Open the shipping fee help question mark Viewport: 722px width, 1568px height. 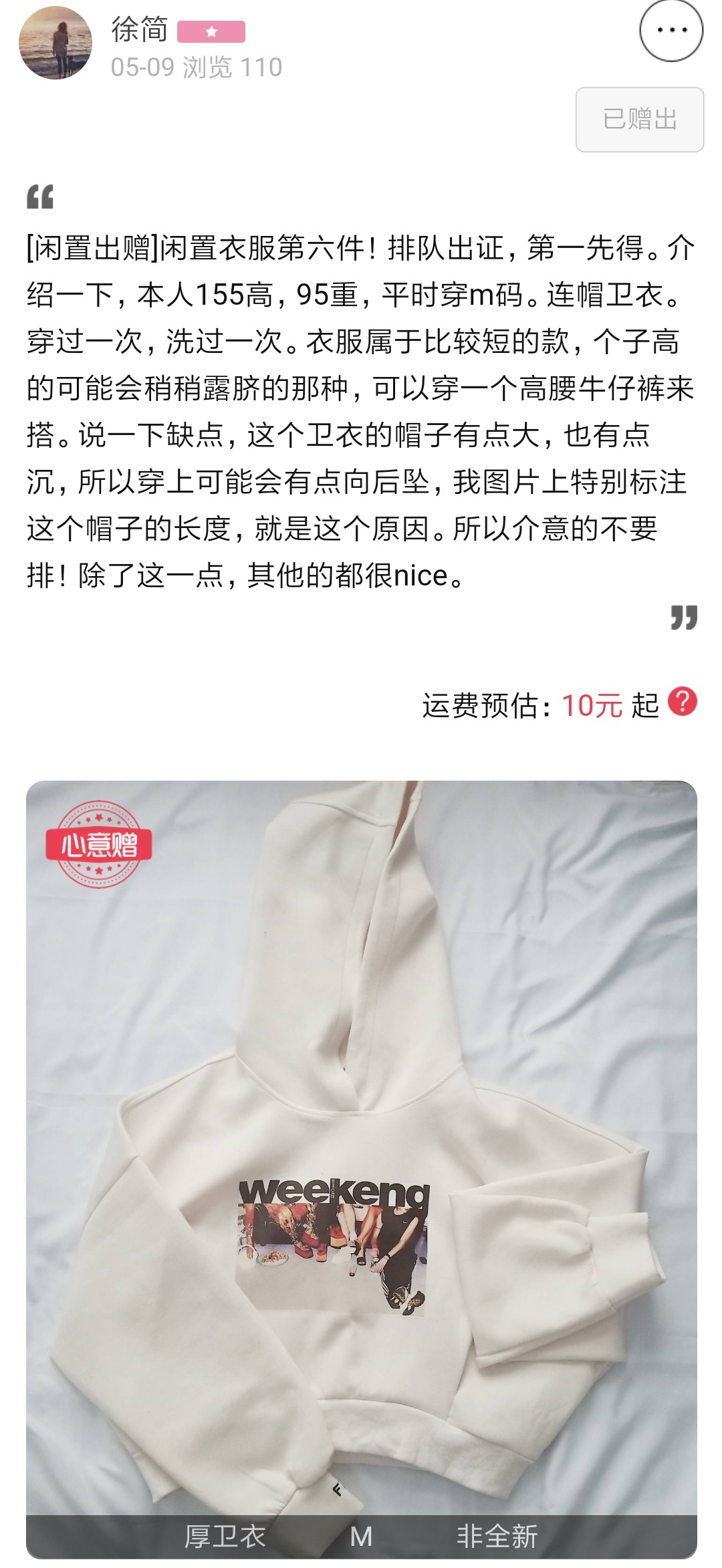683,702
